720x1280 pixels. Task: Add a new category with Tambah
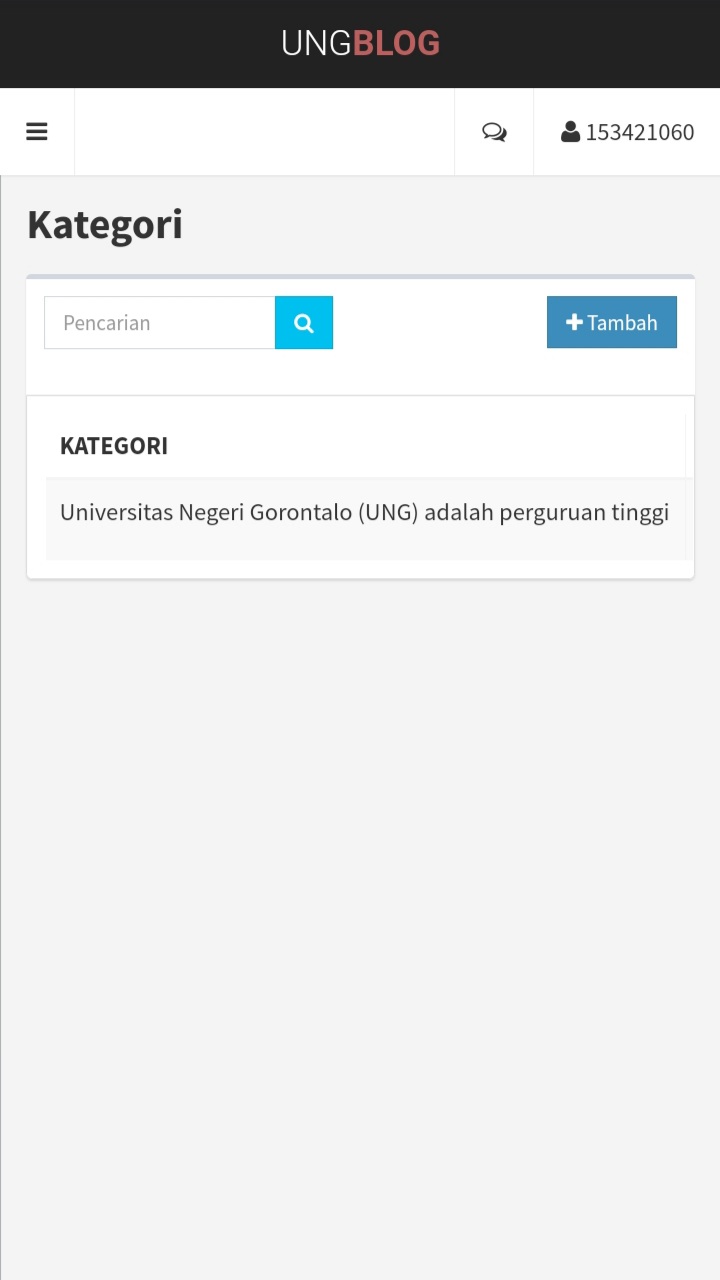tap(612, 322)
